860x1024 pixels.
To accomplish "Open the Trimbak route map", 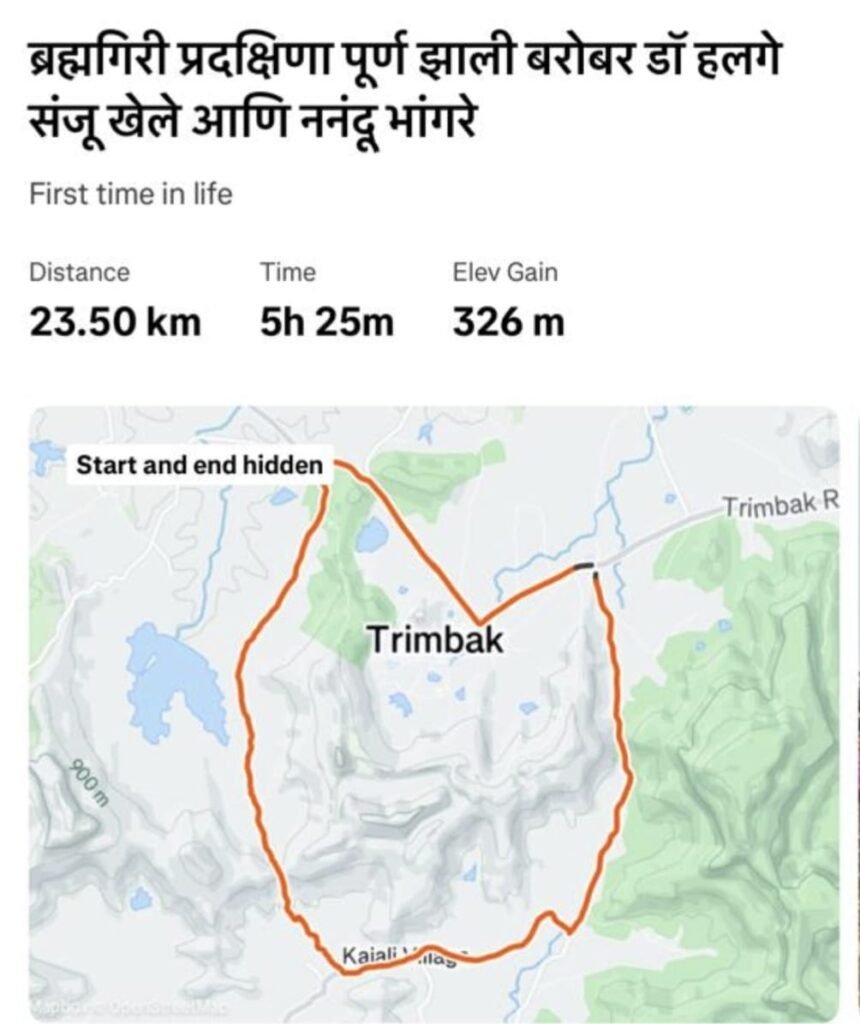I will coord(434,712).
